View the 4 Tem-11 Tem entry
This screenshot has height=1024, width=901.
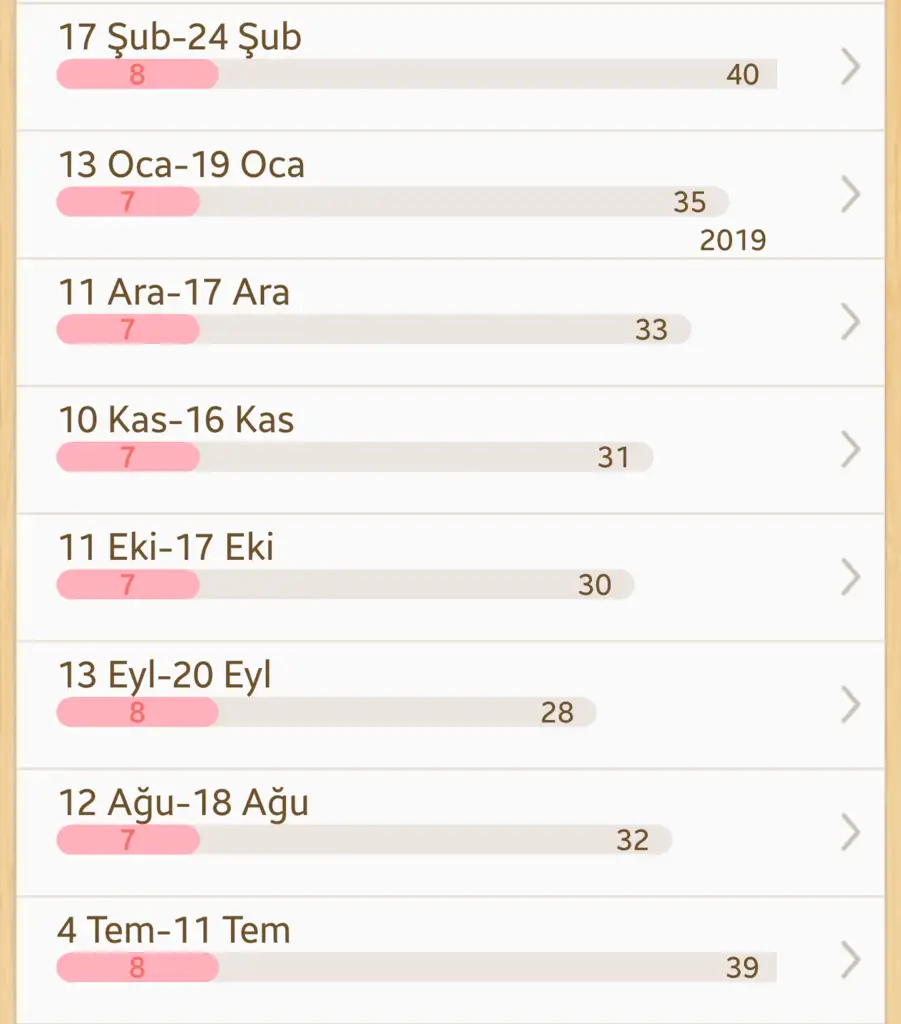pyautogui.click(x=450, y=960)
